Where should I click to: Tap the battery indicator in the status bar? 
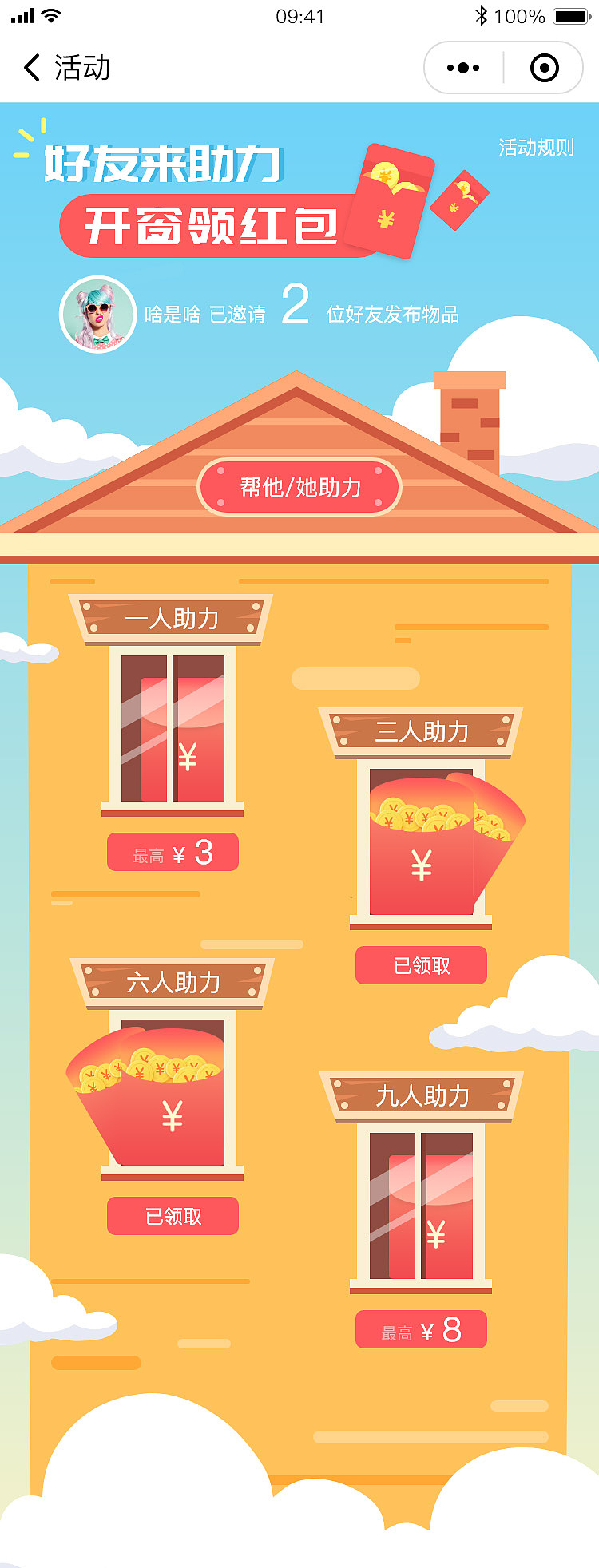click(x=569, y=15)
